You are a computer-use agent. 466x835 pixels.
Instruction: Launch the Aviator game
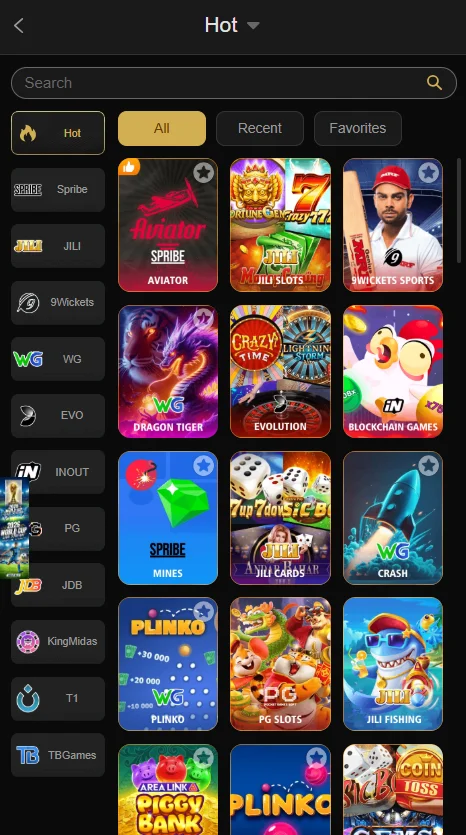(168, 225)
